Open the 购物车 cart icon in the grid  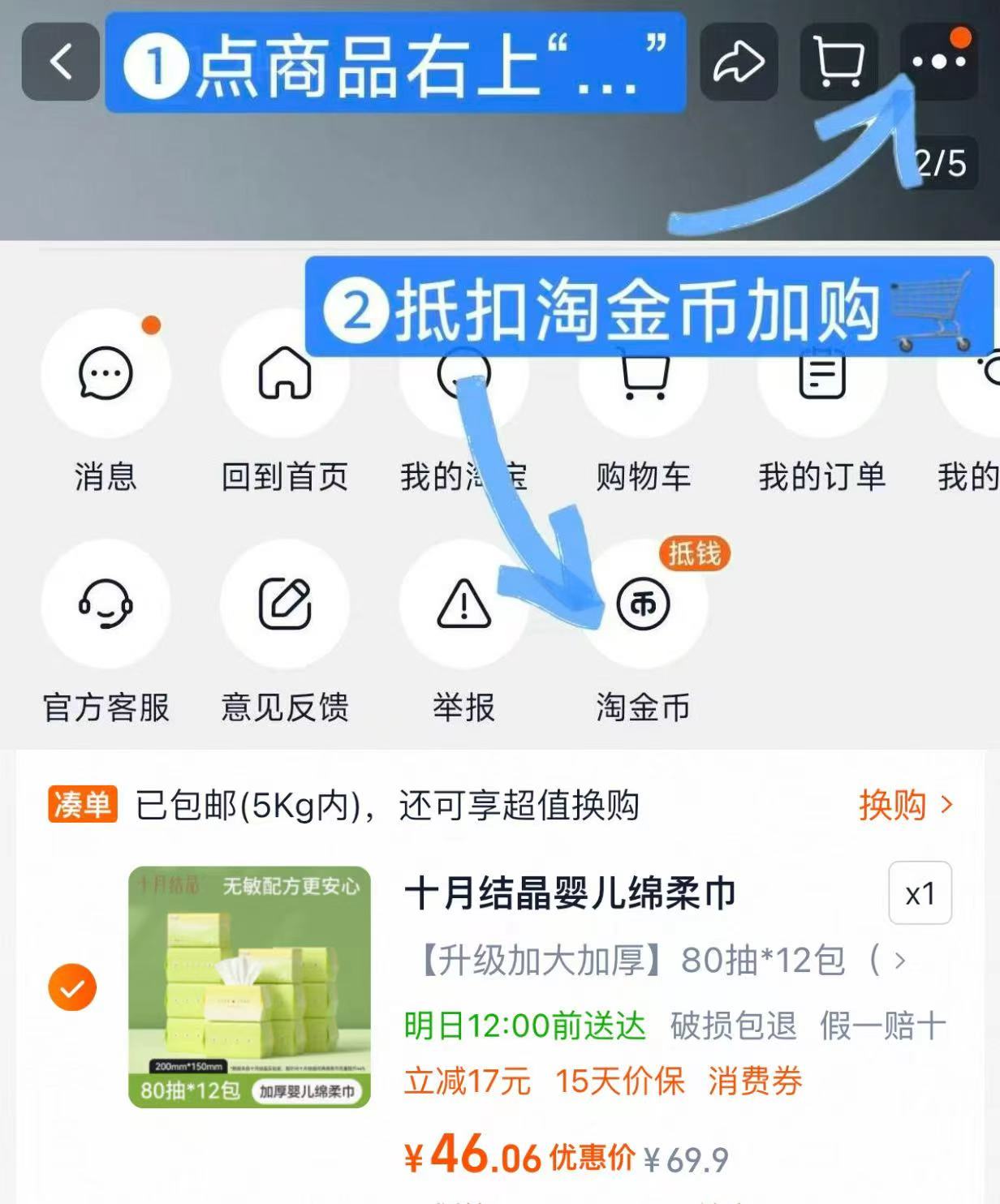click(641, 373)
